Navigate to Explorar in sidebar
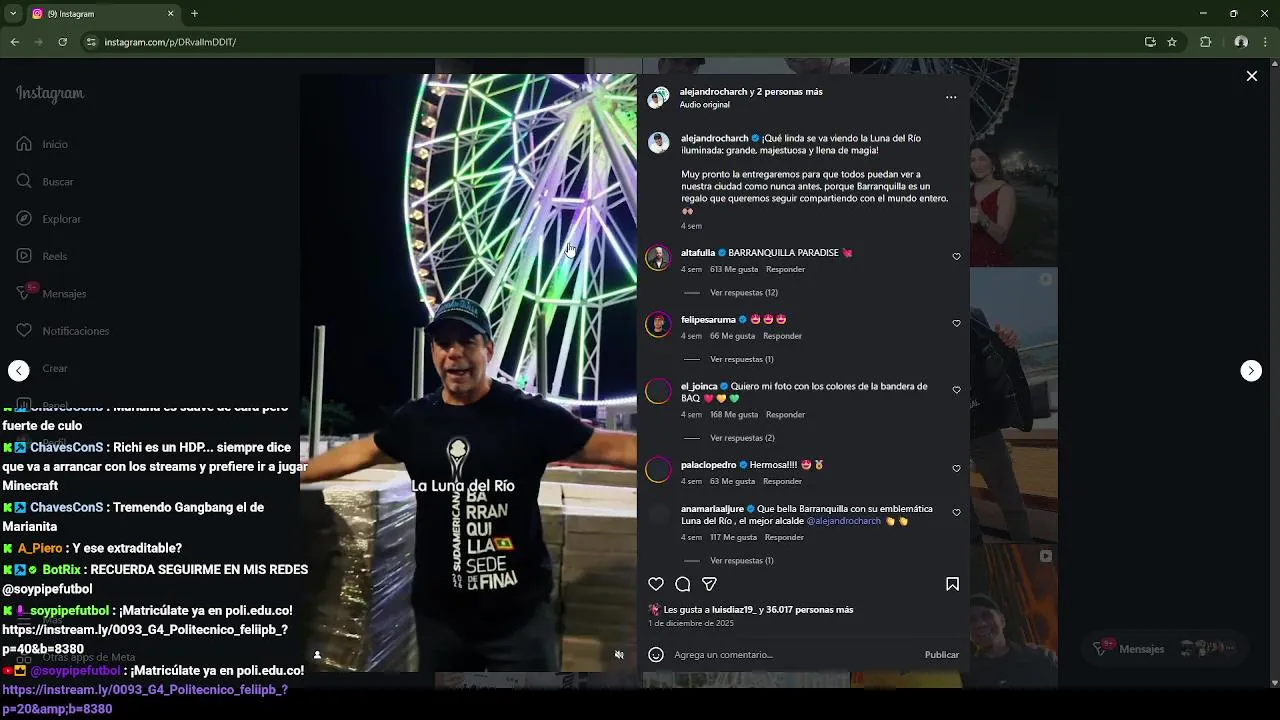Screen dimensions: 1280x720 (60, 219)
